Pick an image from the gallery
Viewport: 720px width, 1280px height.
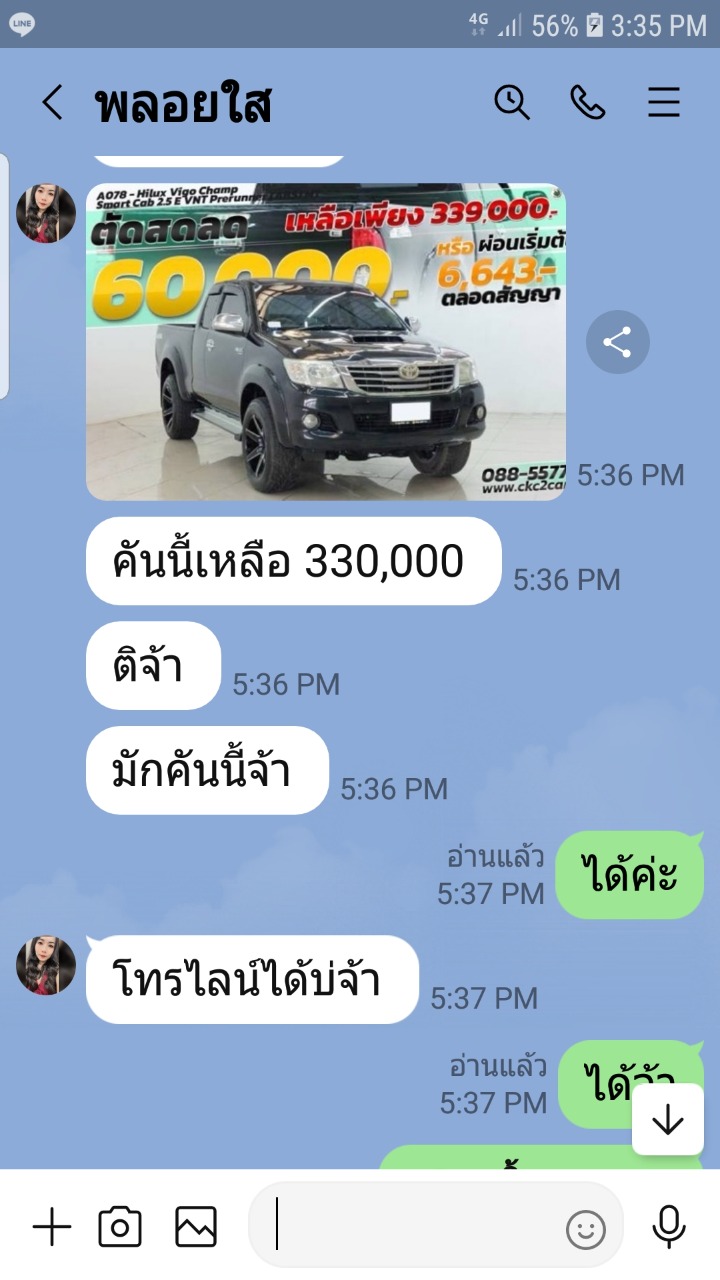click(196, 1227)
